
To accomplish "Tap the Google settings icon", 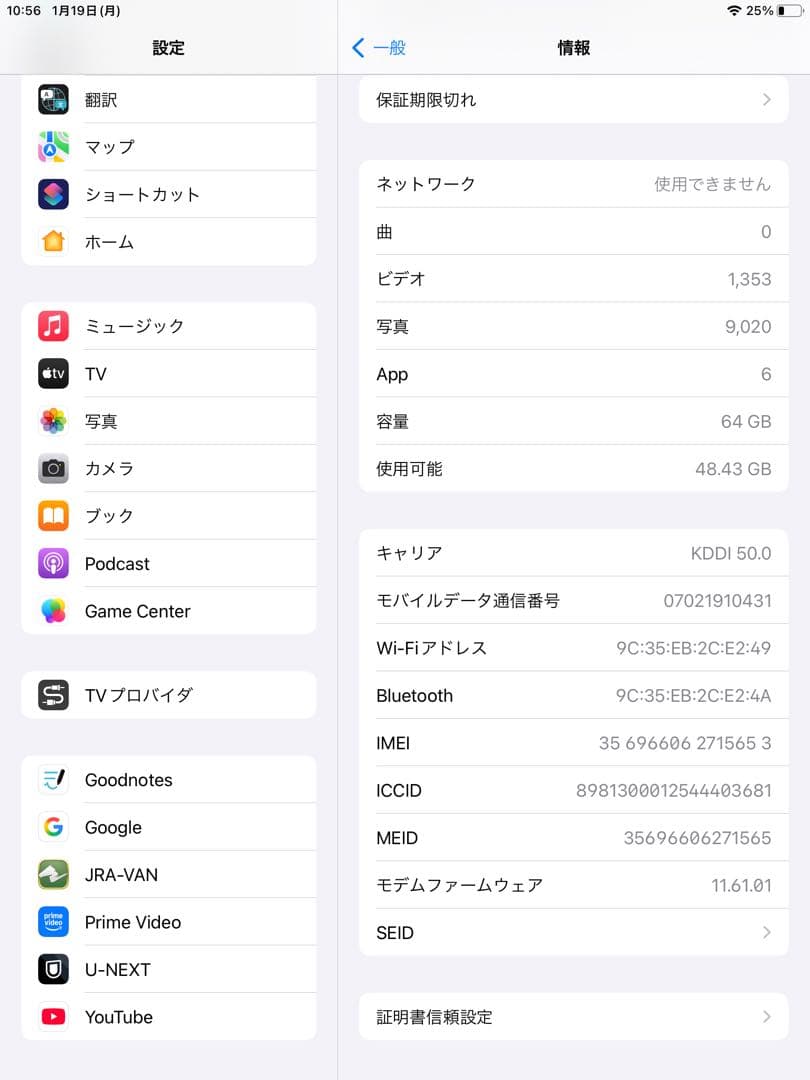I will tap(52, 827).
